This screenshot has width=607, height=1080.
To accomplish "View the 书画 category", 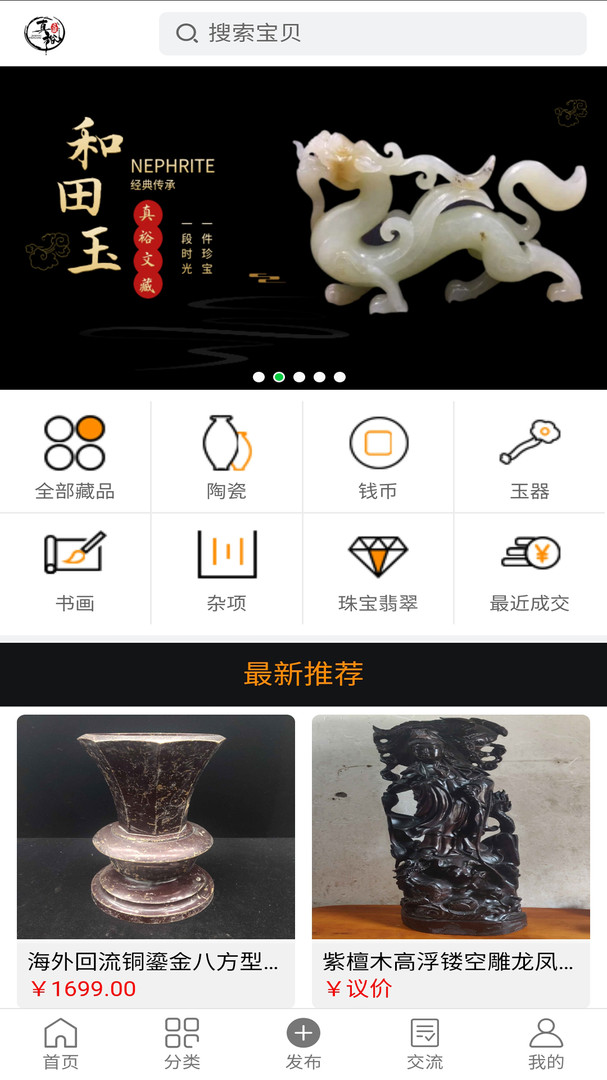I will pos(75,569).
